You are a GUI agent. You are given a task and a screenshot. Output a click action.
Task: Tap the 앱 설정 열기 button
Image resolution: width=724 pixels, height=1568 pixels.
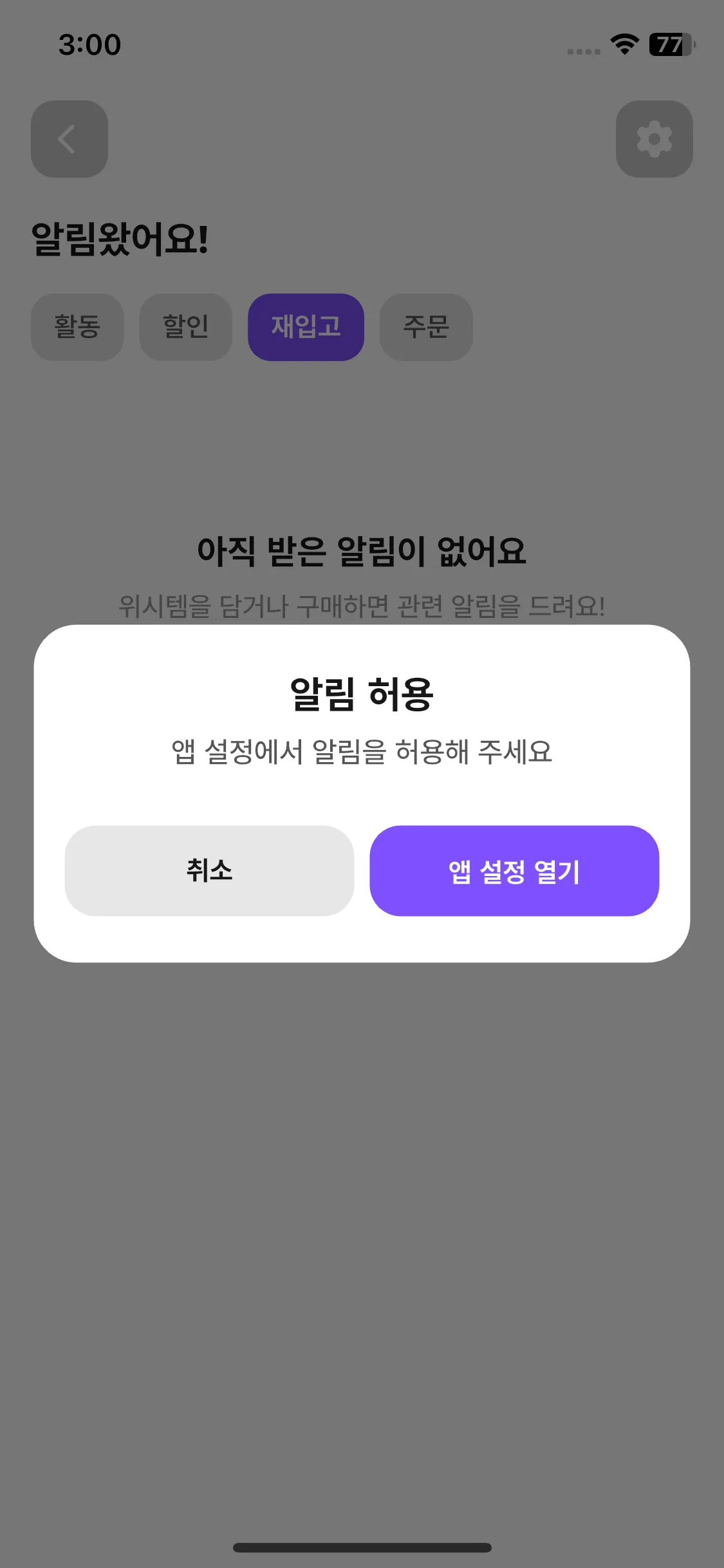(x=514, y=872)
